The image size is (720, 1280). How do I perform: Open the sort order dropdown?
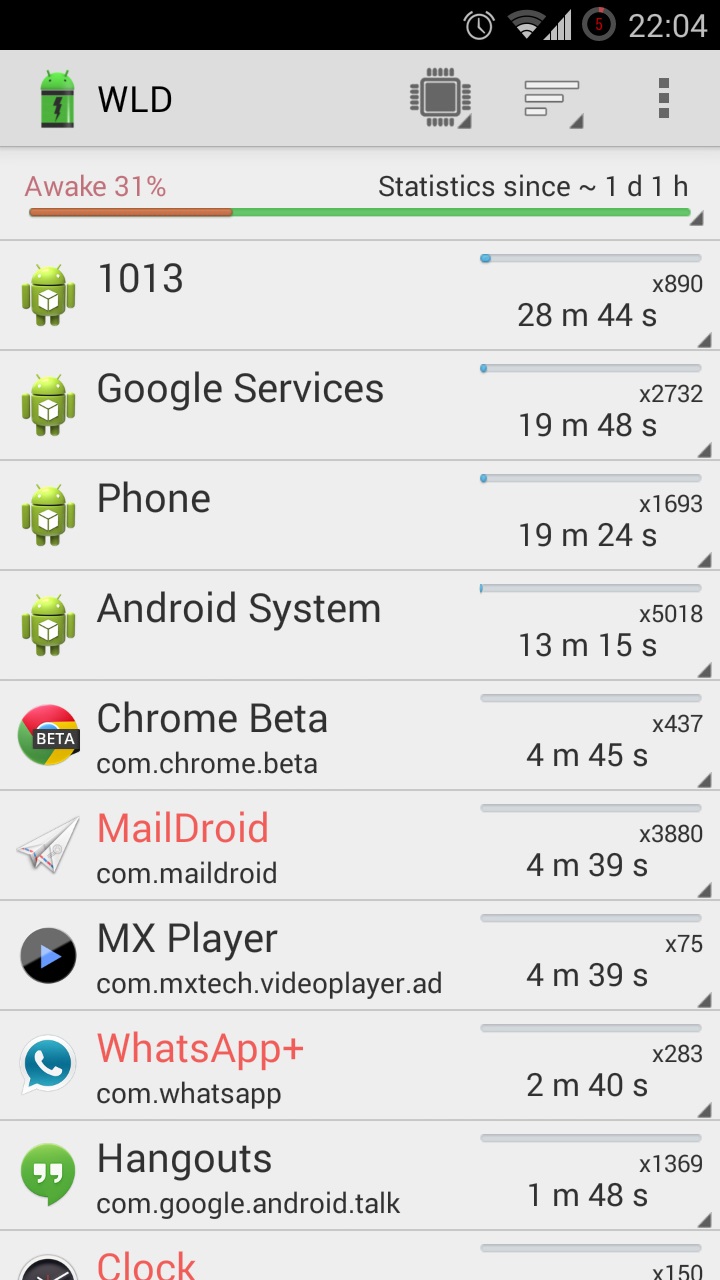coord(552,99)
